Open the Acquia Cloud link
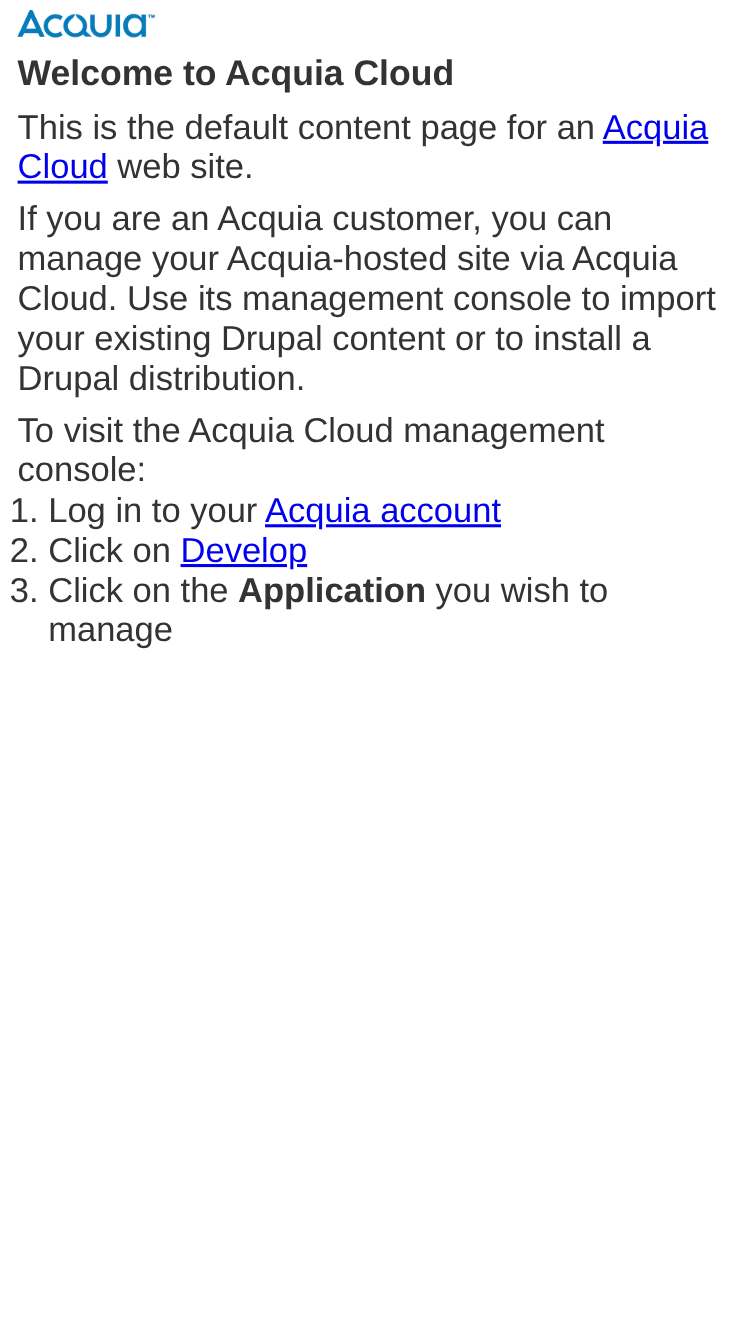Image resolution: width=750 pixels, height=1334 pixels. tap(654, 128)
